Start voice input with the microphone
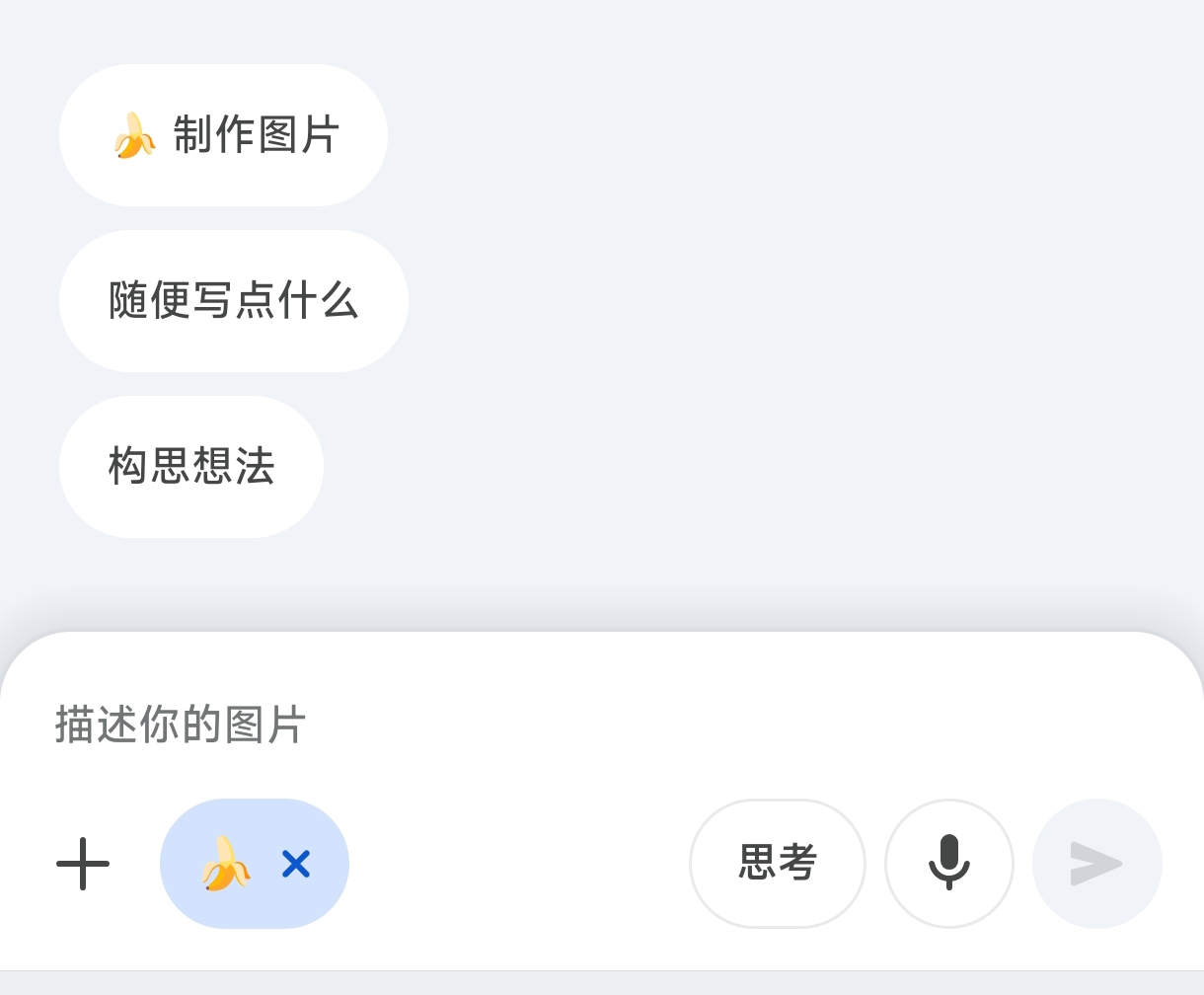 pyautogui.click(x=948, y=864)
